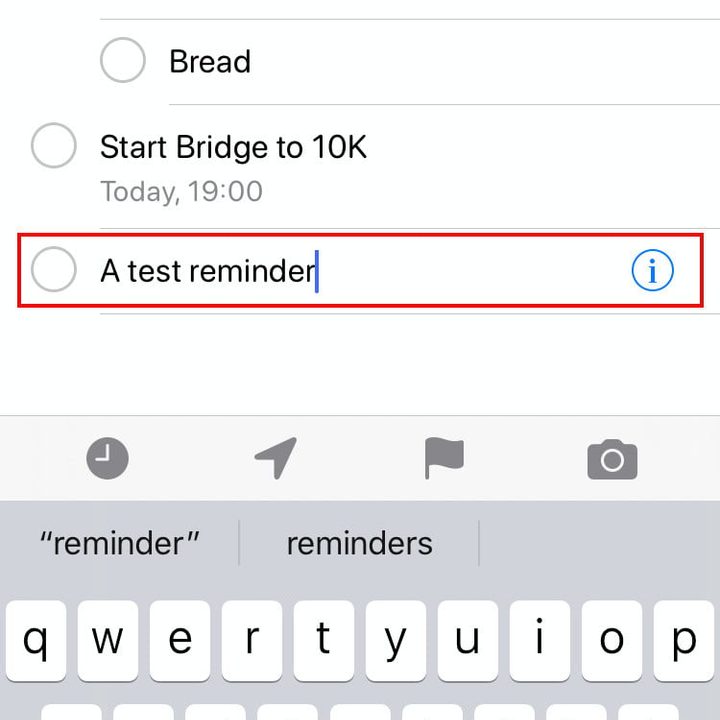This screenshot has height=720, width=720.
Task: Mark Start Bridge to 10K as completed
Action: [54, 147]
